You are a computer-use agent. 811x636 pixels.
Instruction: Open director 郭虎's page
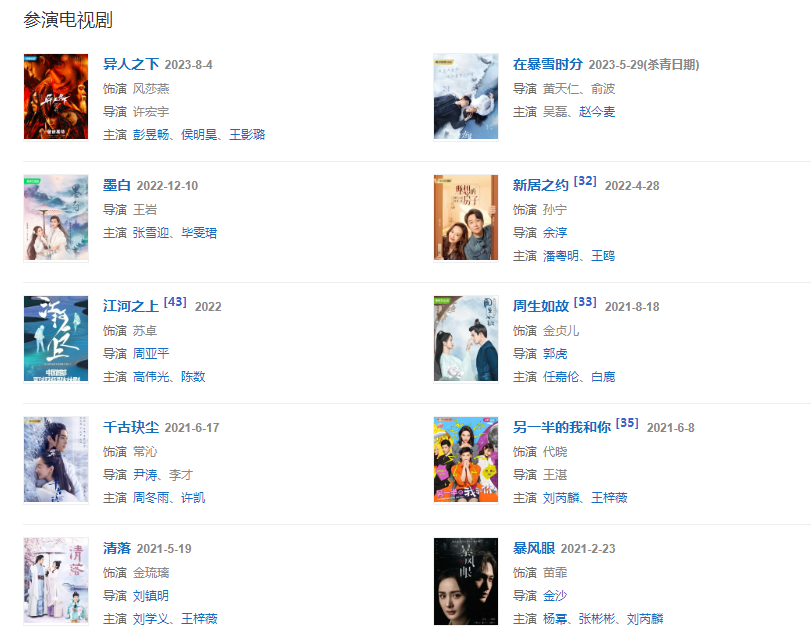tap(554, 354)
